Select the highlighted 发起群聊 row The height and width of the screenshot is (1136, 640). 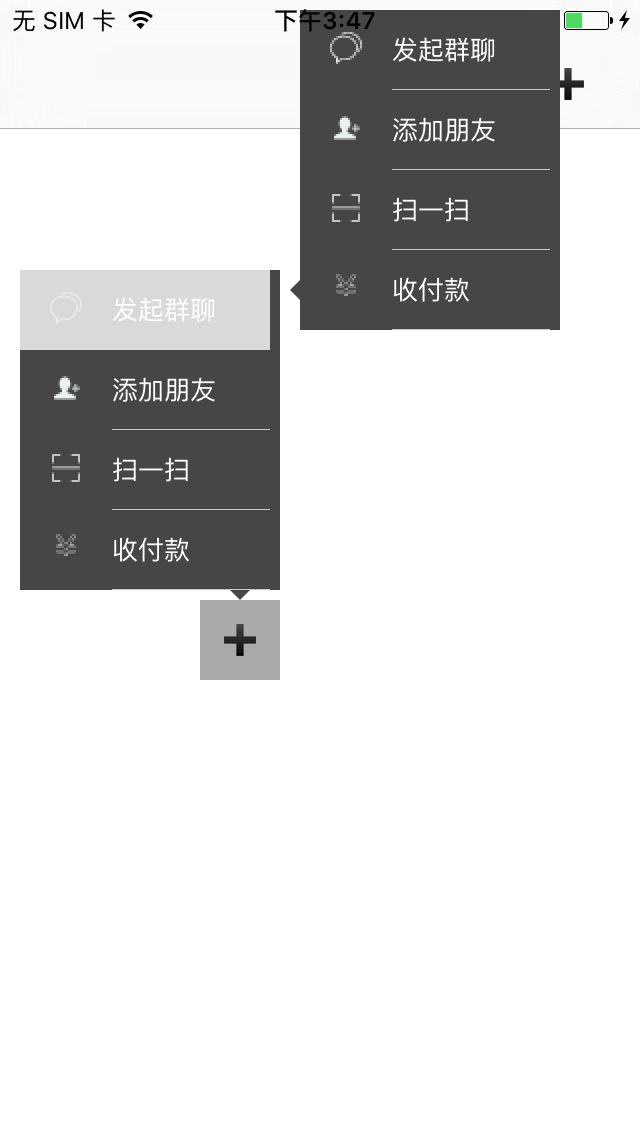145,310
